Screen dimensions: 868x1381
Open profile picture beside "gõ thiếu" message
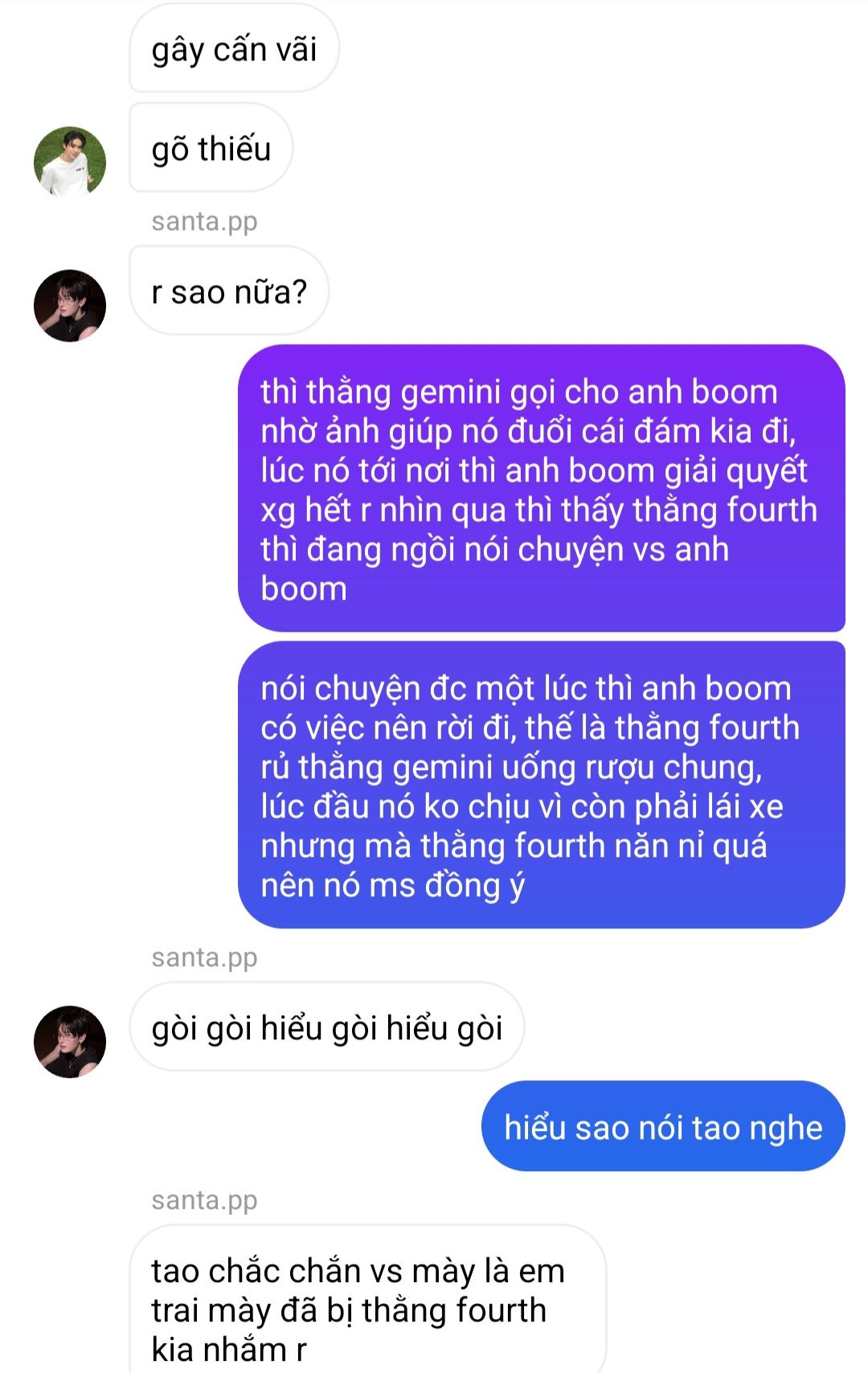(70, 161)
